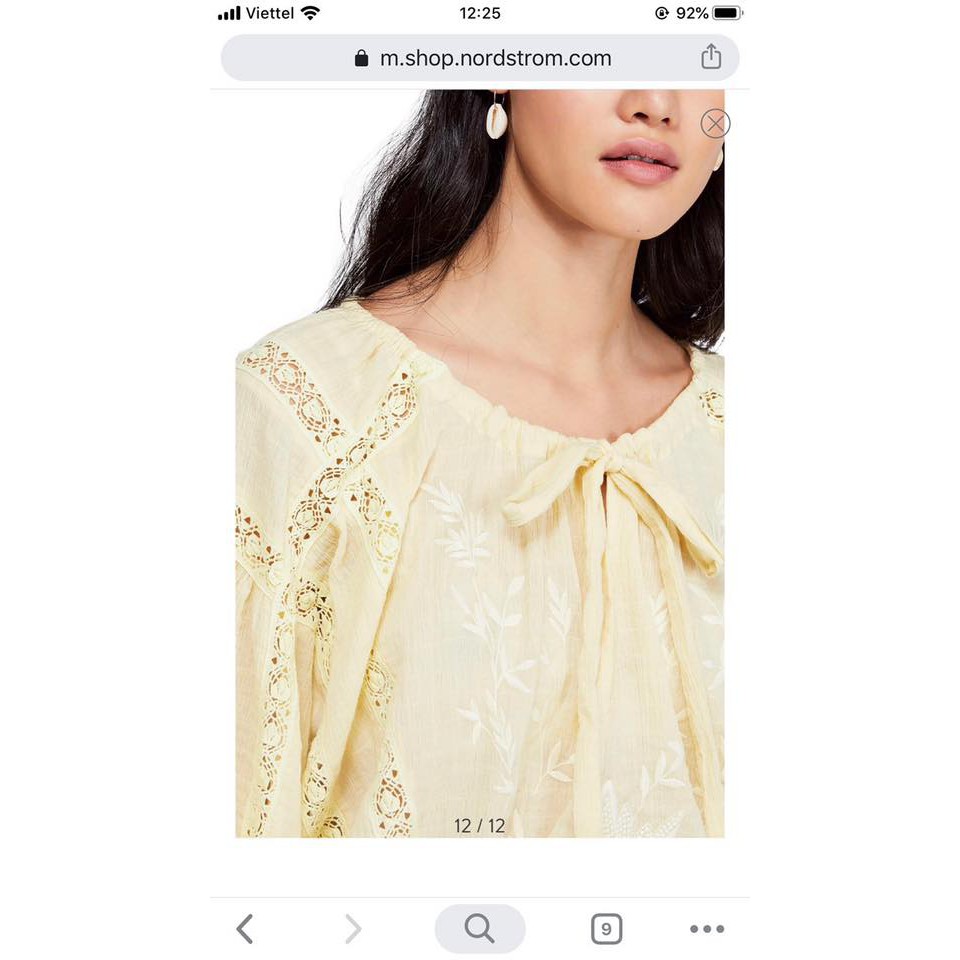Share this Nordstrom page
Viewport: 960px width, 960px height.
point(711,57)
